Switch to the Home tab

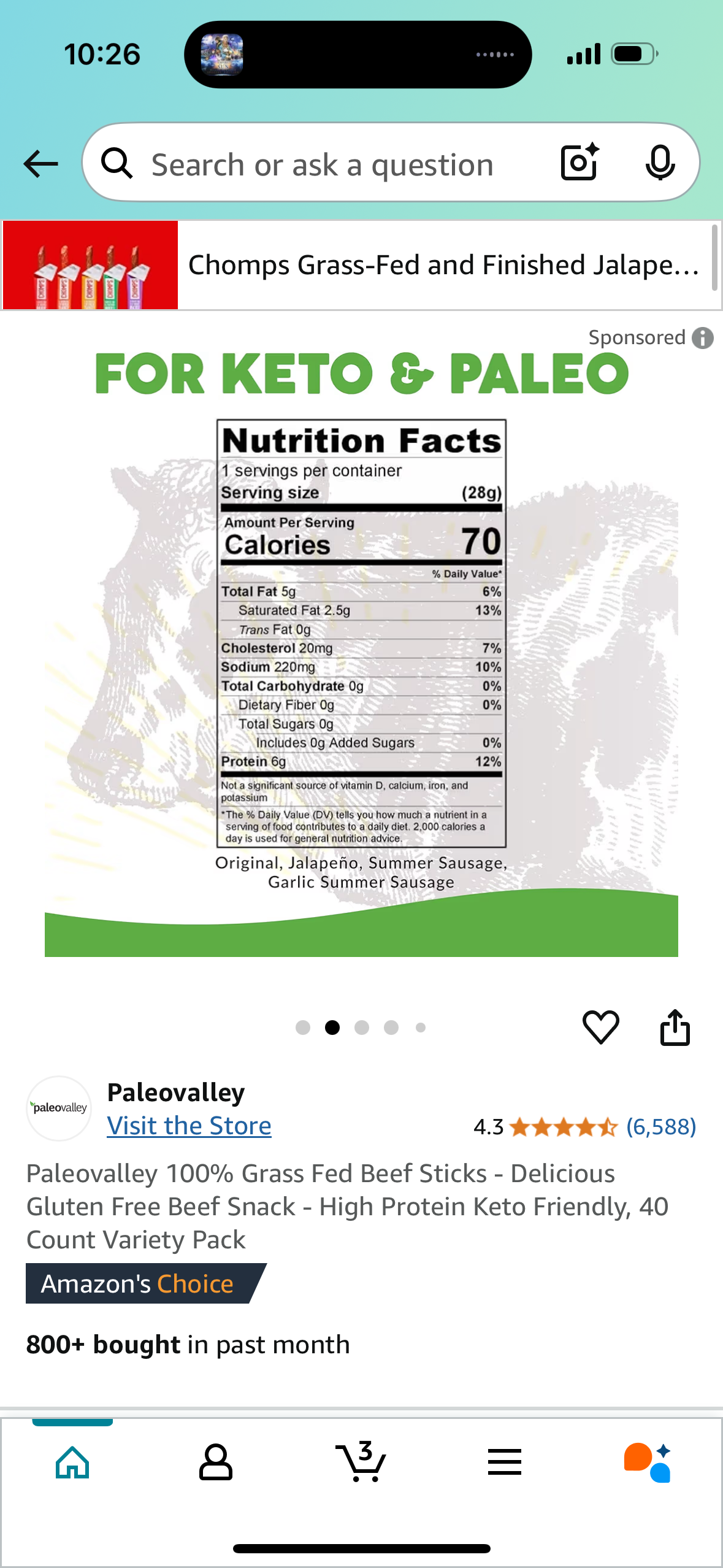click(72, 1462)
